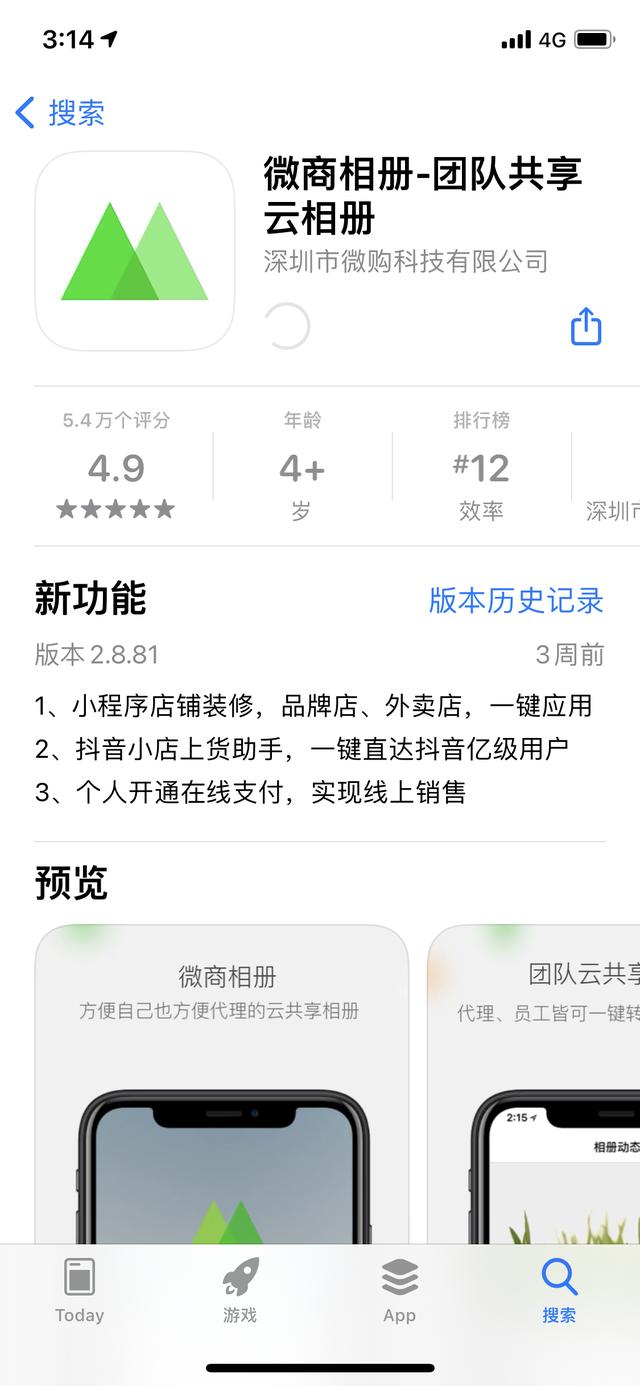Share the 微商相册 app
This screenshot has height=1386, width=640.
tap(586, 327)
